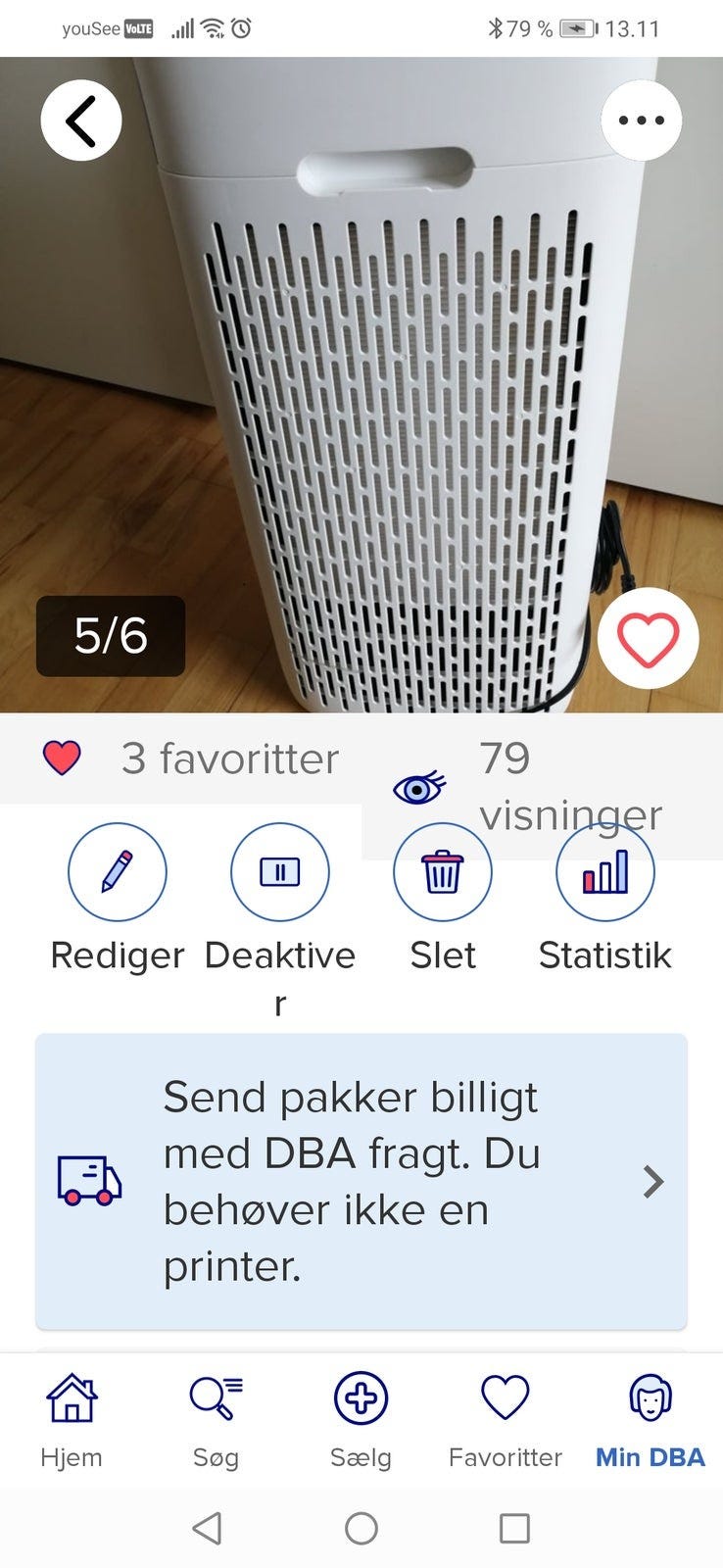This screenshot has height=1568, width=723.
Task: Open the air purifier listing photo
Action: (361, 392)
